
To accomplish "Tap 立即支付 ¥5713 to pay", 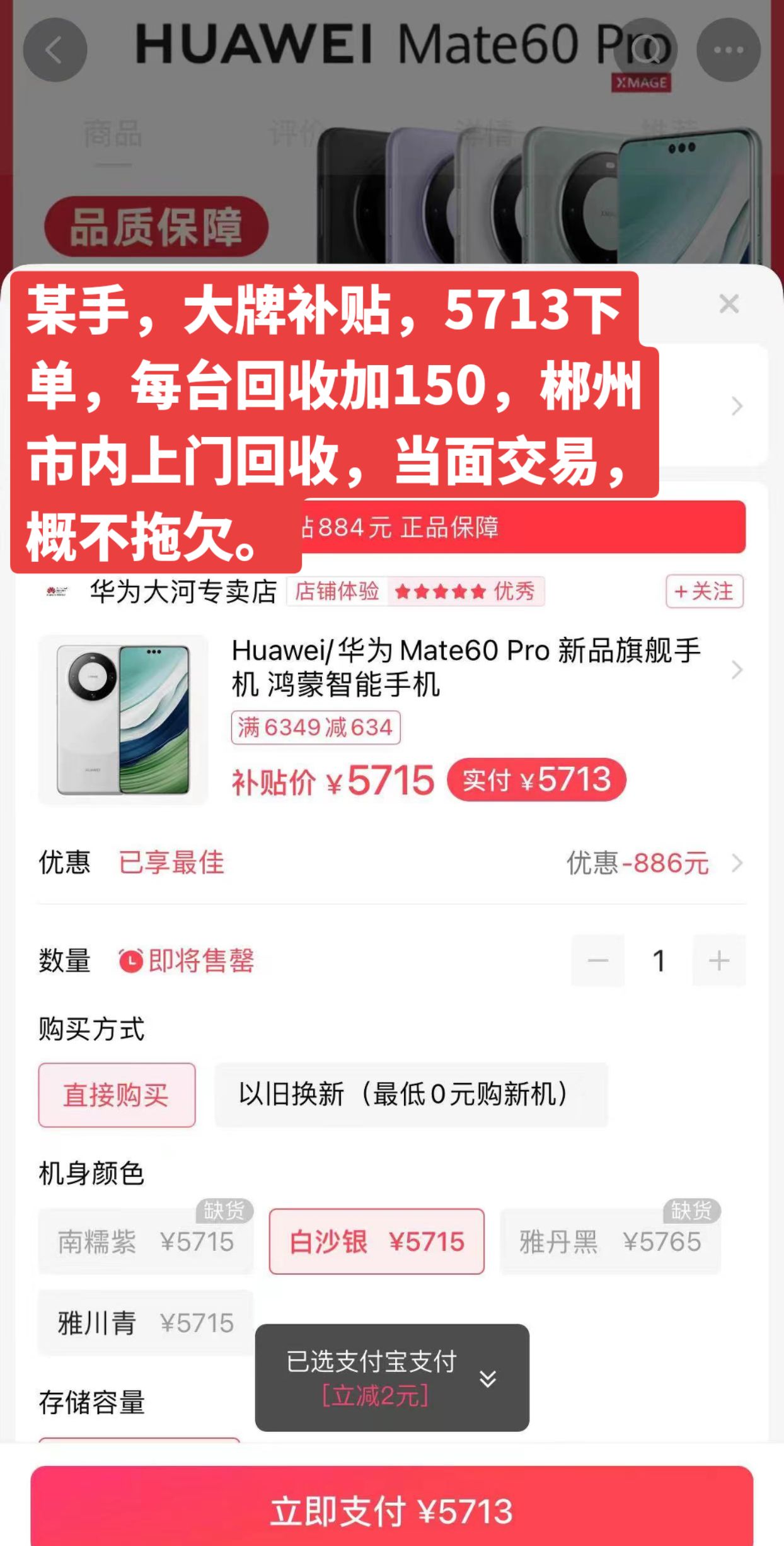I will [392, 1511].
